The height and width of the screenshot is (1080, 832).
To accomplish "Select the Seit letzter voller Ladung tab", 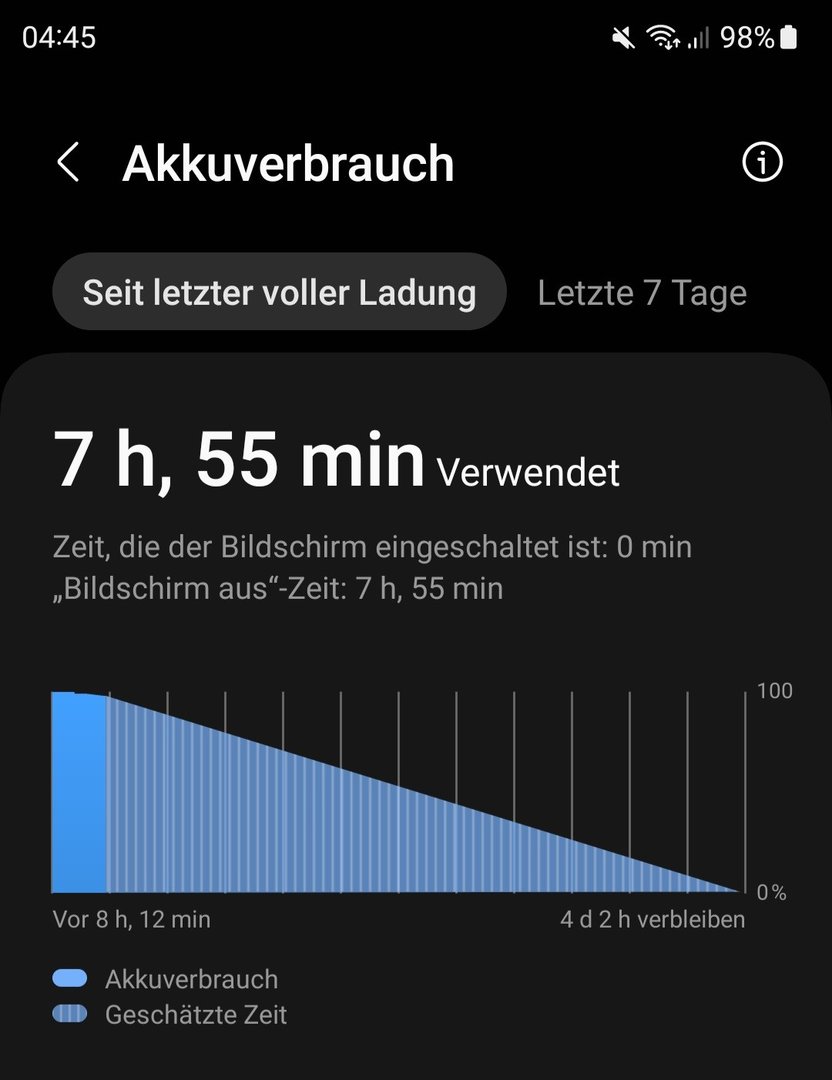I will (279, 292).
